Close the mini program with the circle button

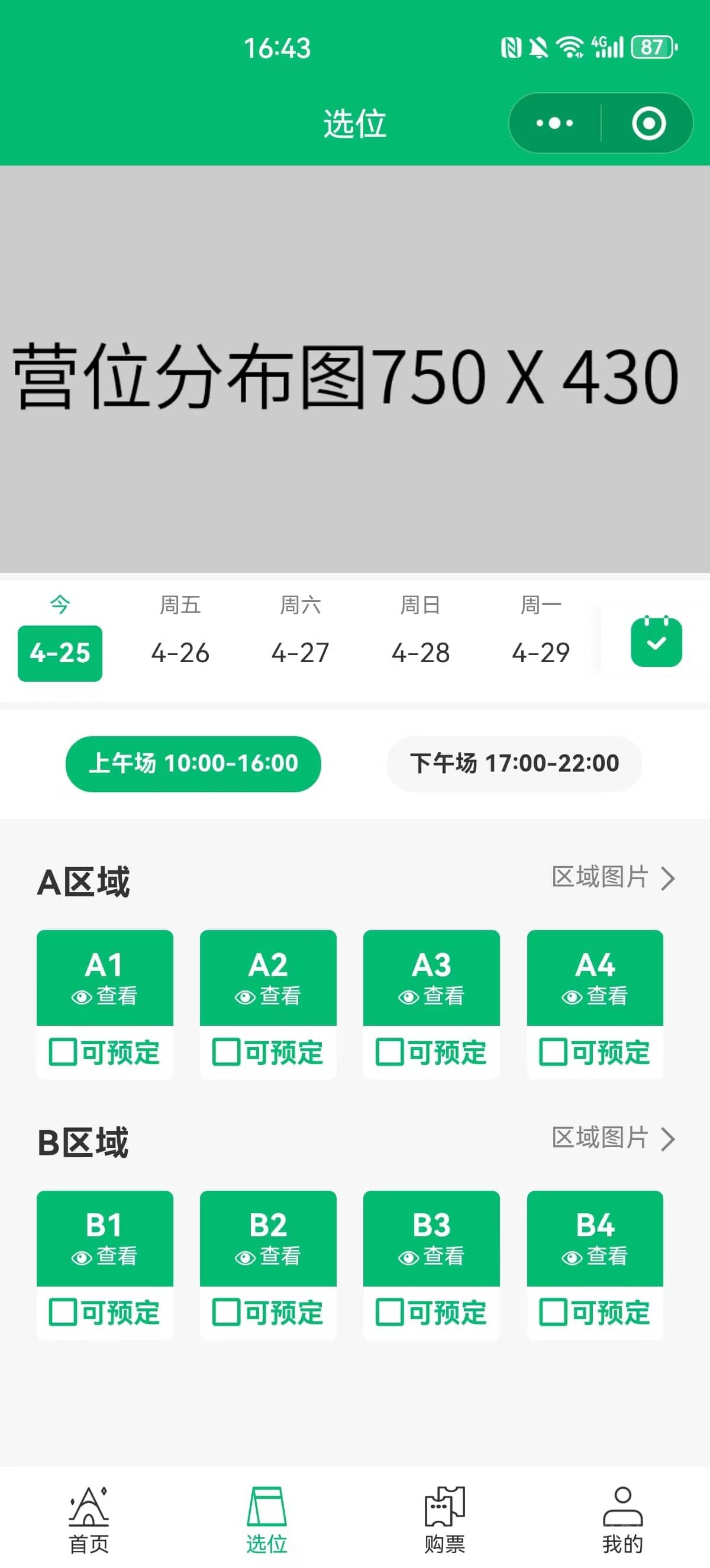[648, 124]
